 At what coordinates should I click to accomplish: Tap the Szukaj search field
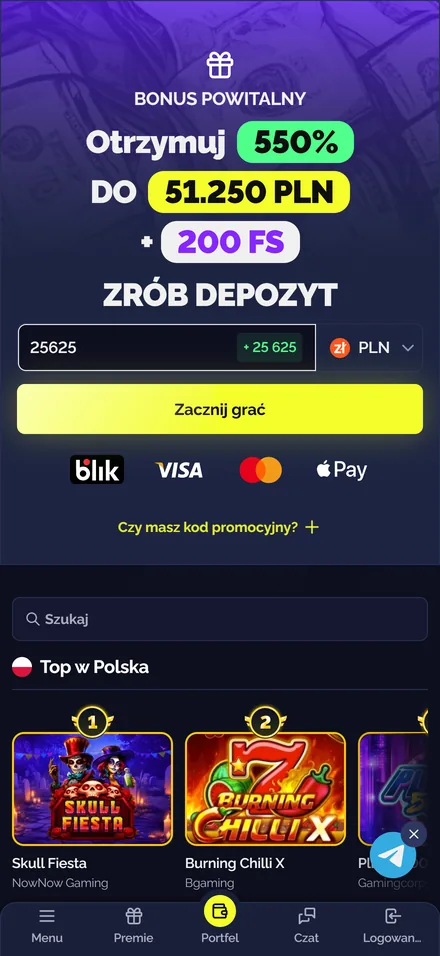coord(220,619)
